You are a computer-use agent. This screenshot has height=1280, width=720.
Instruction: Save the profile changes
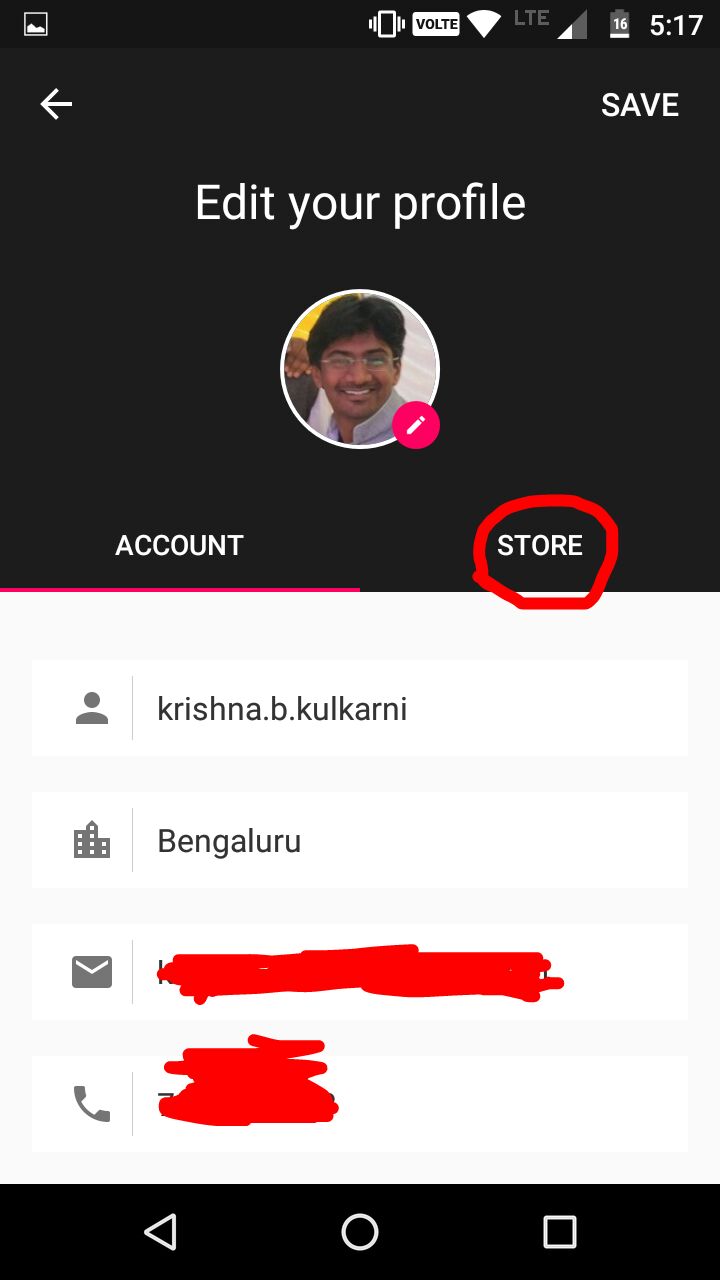click(x=639, y=105)
